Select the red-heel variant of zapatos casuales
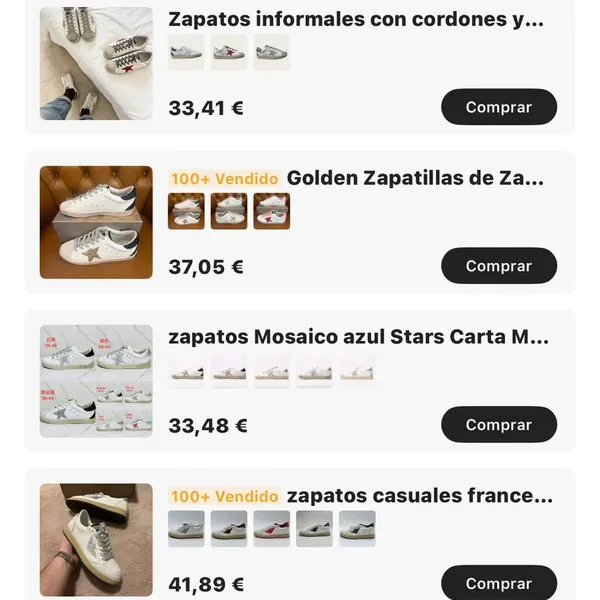600x600 pixels. tap(272, 529)
